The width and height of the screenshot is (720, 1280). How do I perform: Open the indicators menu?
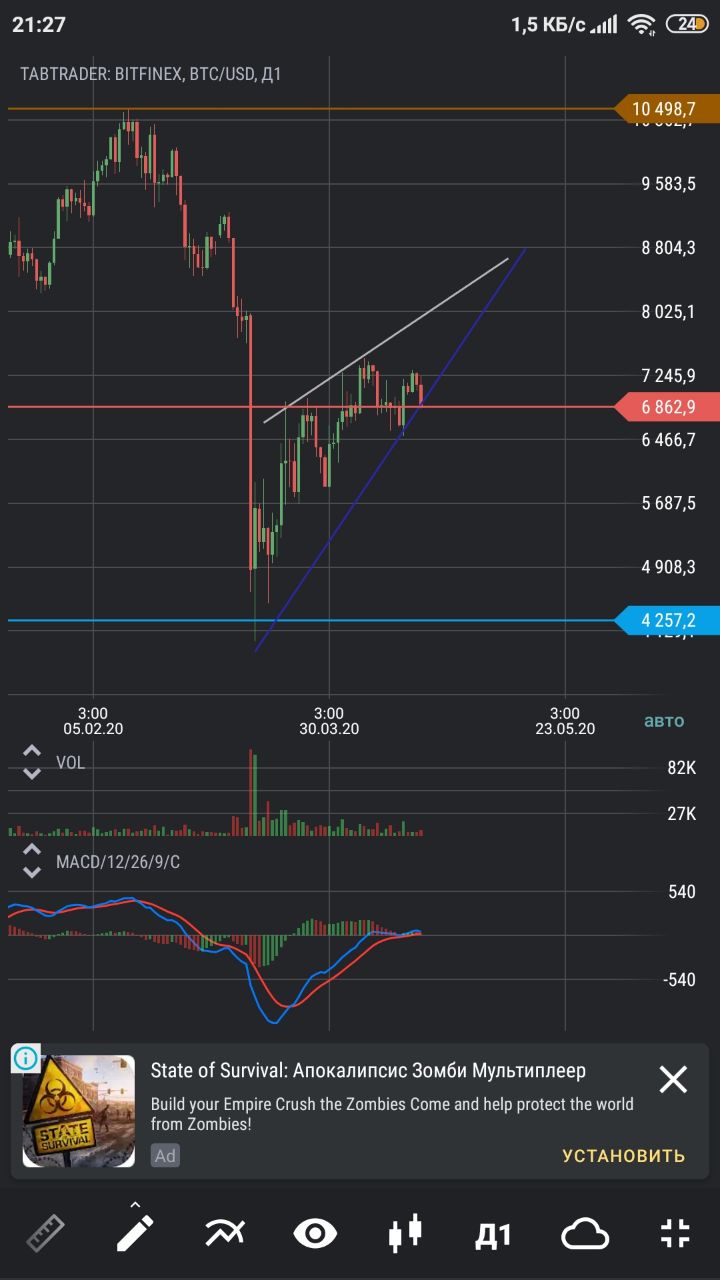pyautogui.click(x=225, y=1233)
